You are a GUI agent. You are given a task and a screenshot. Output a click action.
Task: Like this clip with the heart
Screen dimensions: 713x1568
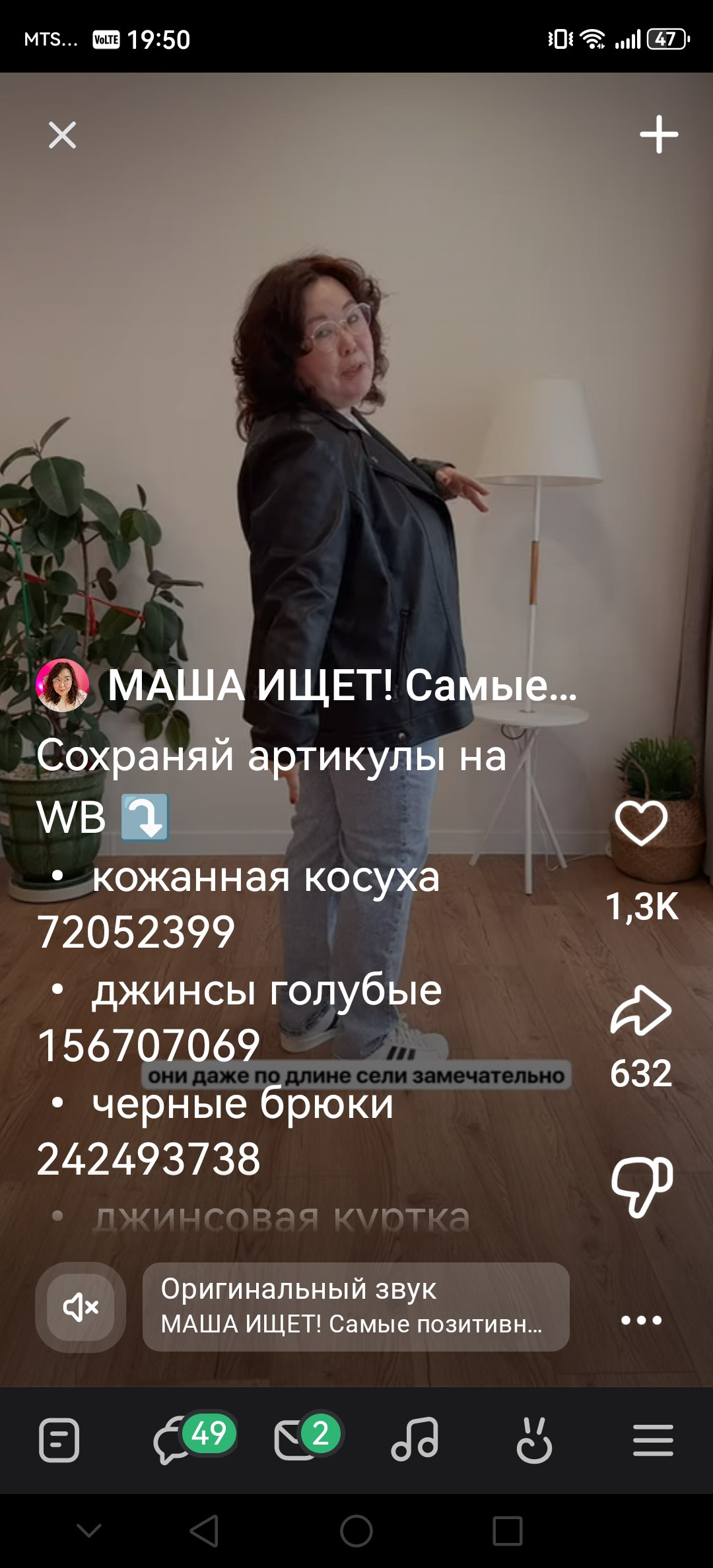coord(641,824)
